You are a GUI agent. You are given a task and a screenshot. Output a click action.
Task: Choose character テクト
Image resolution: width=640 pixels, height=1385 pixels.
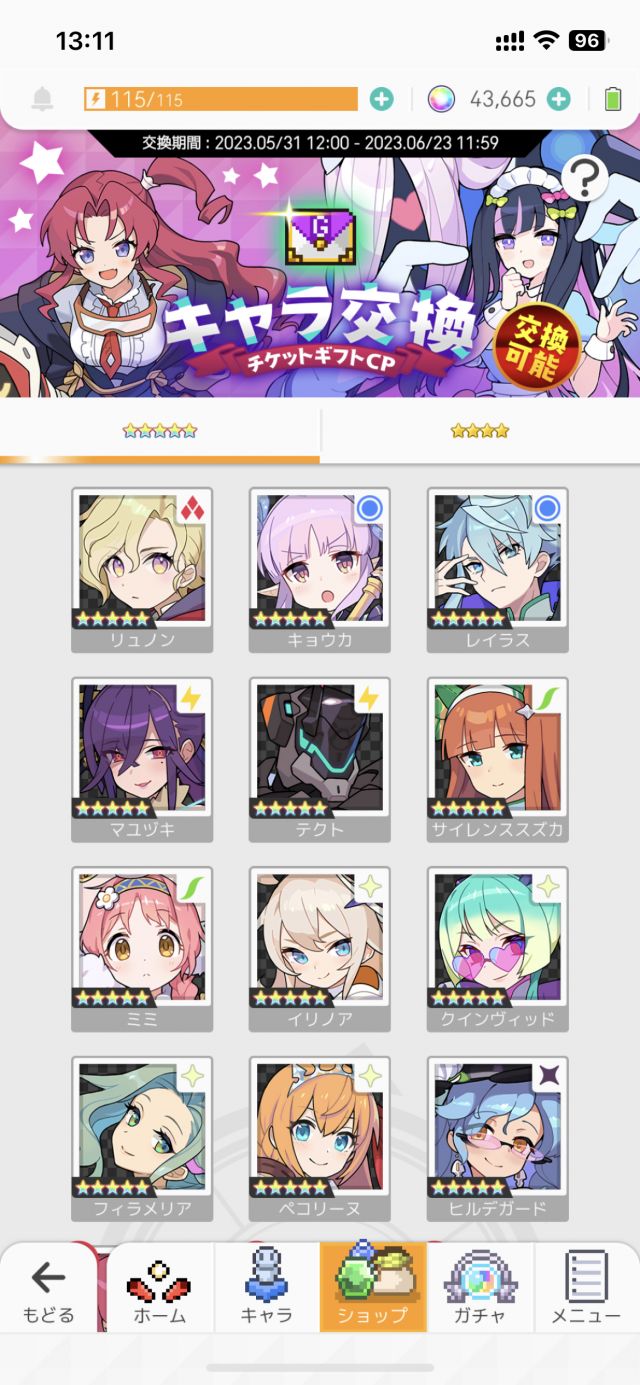[320, 760]
